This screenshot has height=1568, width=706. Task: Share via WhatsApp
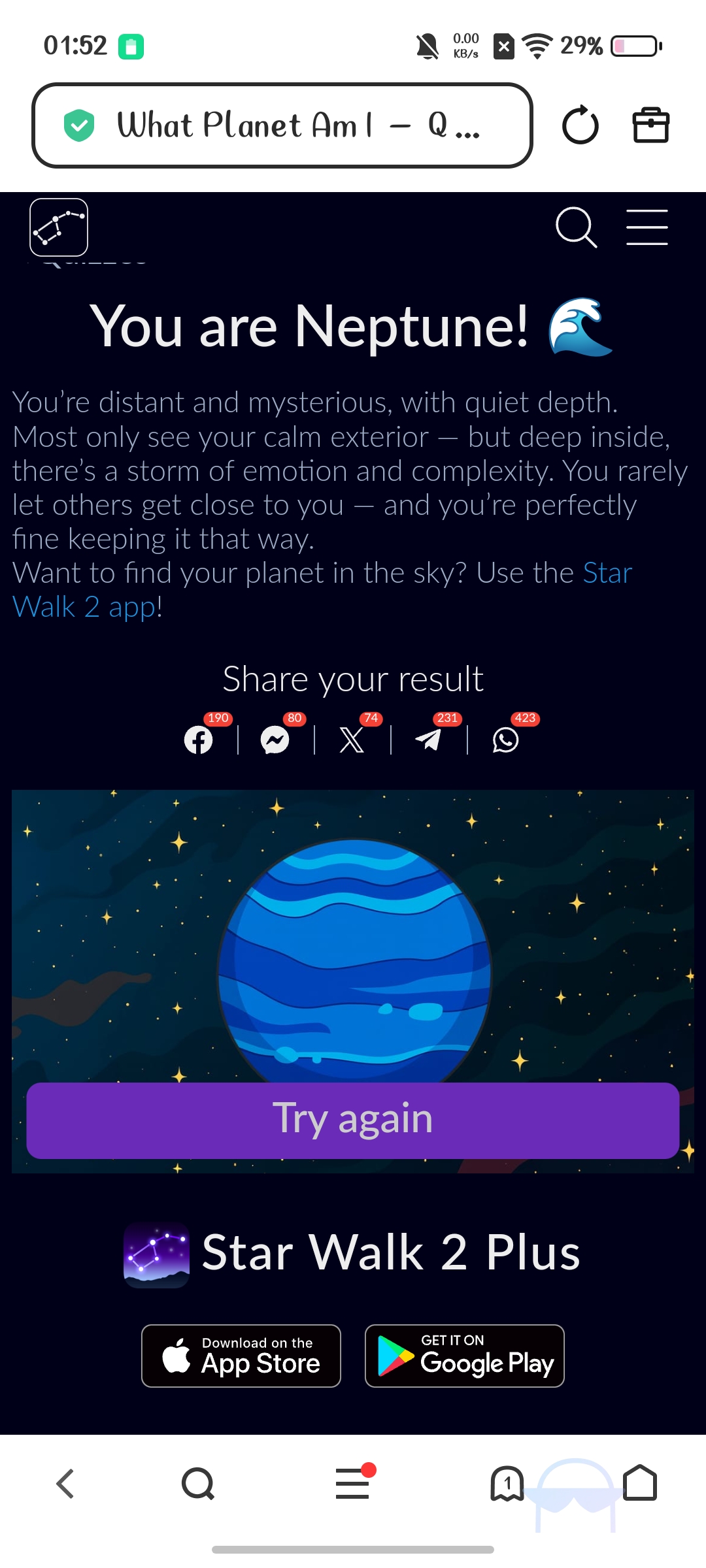(x=506, y=742)
